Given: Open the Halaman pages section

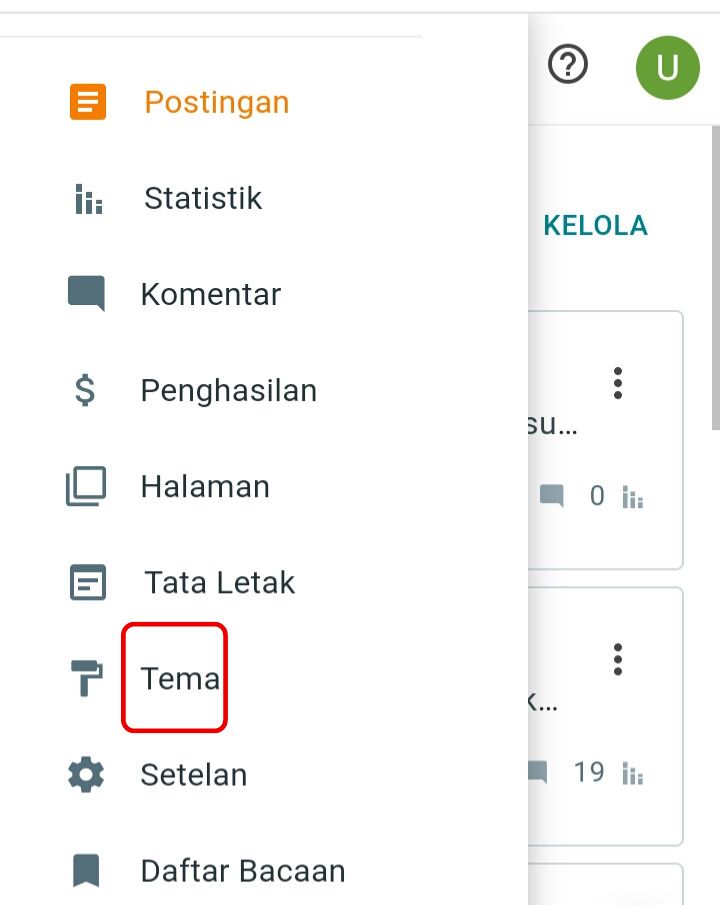Looking at the screenshot, I should tap(206, 486).
